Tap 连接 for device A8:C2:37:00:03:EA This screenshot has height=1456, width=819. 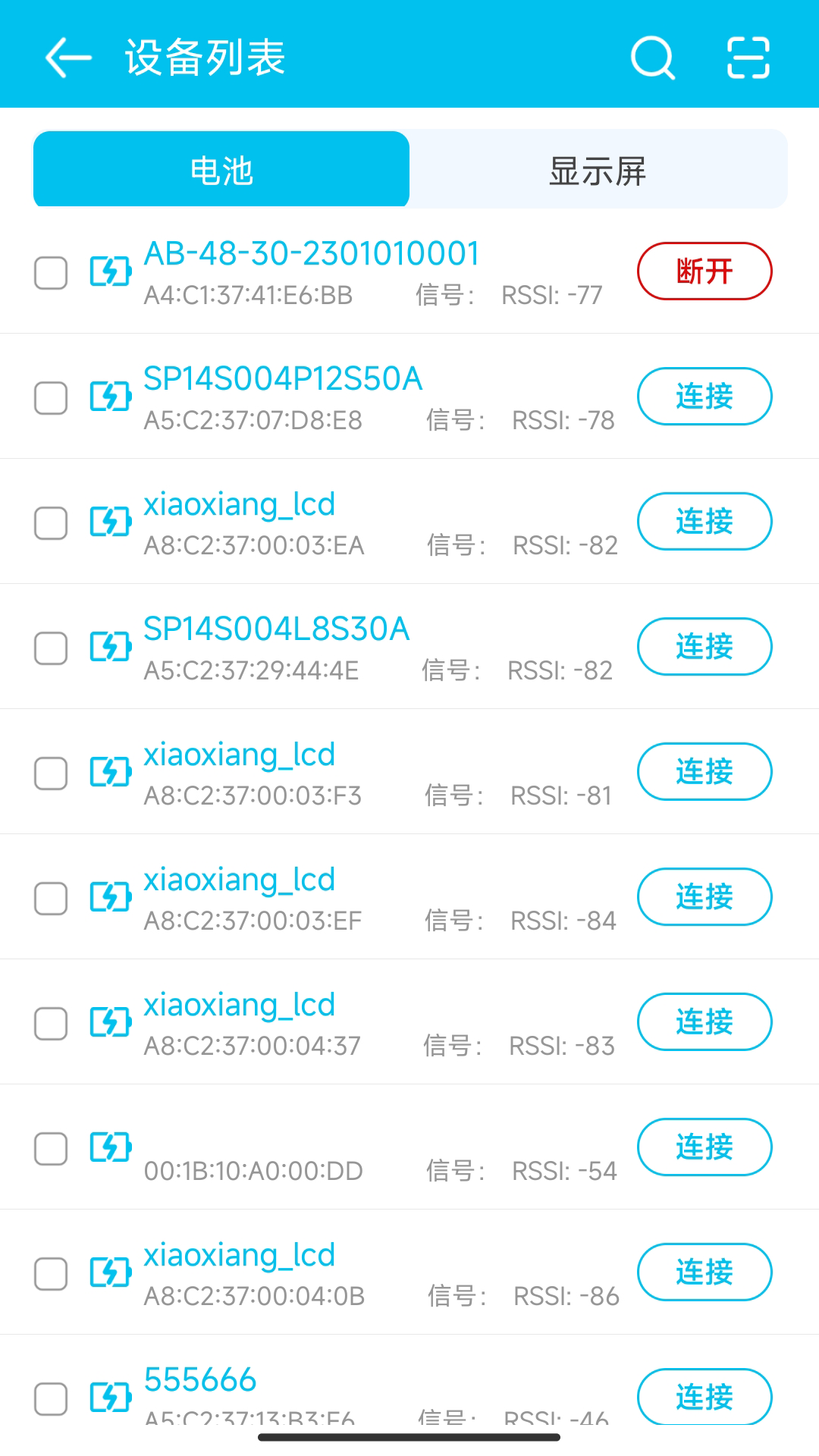pos(704,522)
